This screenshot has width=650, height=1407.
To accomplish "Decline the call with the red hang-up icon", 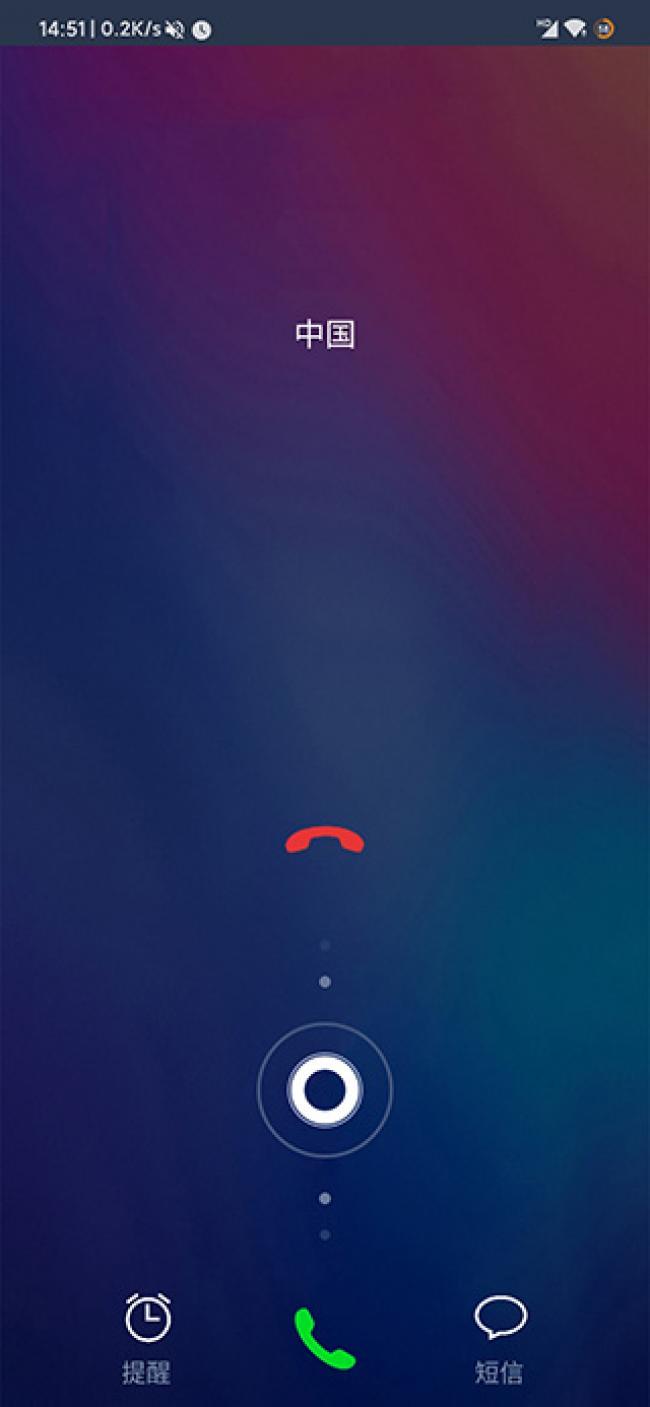I will tap(325, 840).
